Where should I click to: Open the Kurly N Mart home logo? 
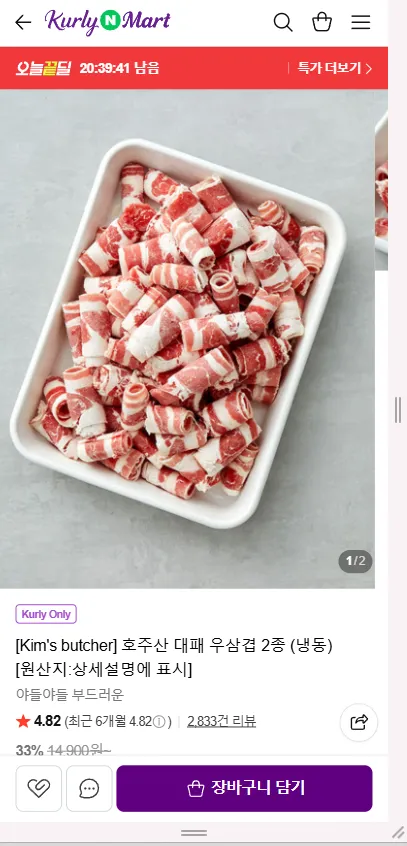coord(107,22)
